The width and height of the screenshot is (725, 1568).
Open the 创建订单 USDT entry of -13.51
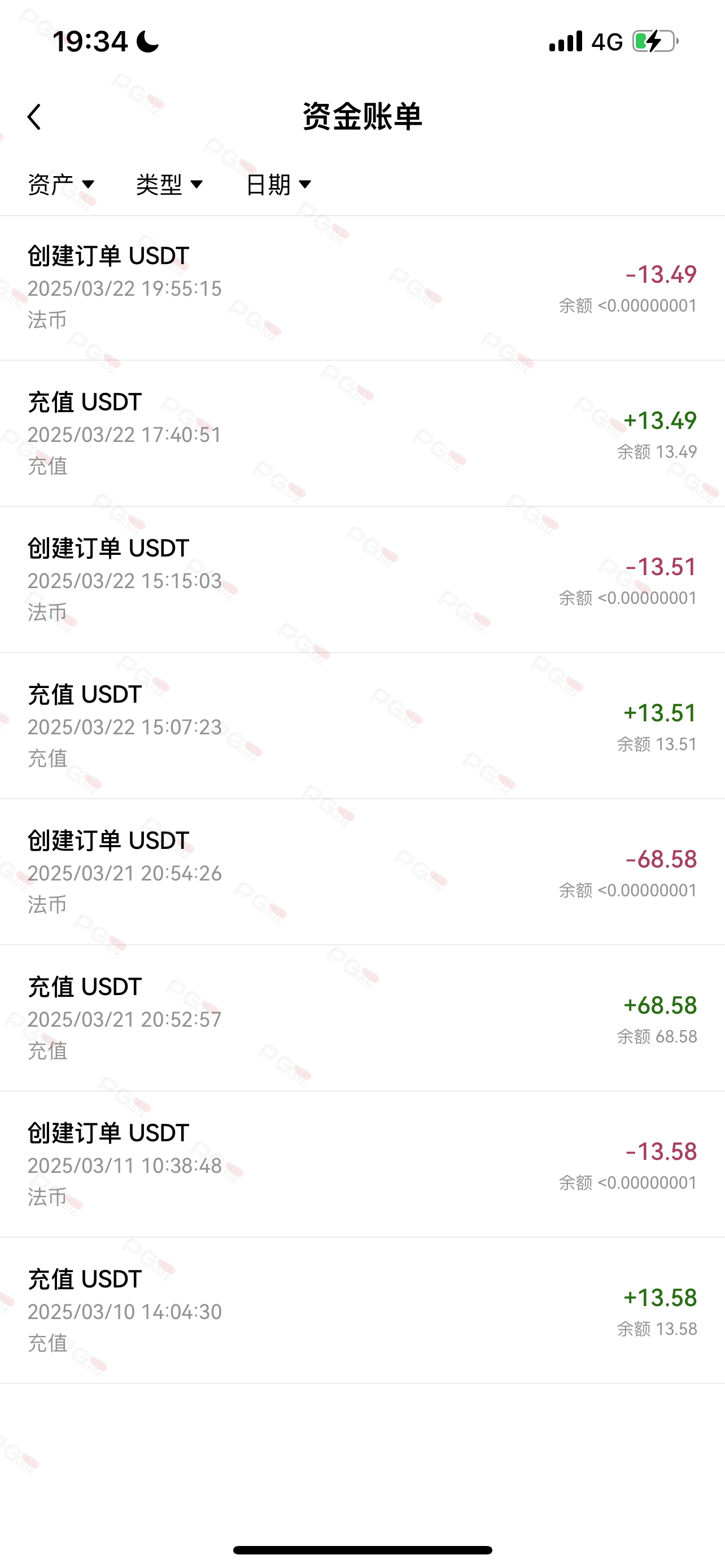362,580
